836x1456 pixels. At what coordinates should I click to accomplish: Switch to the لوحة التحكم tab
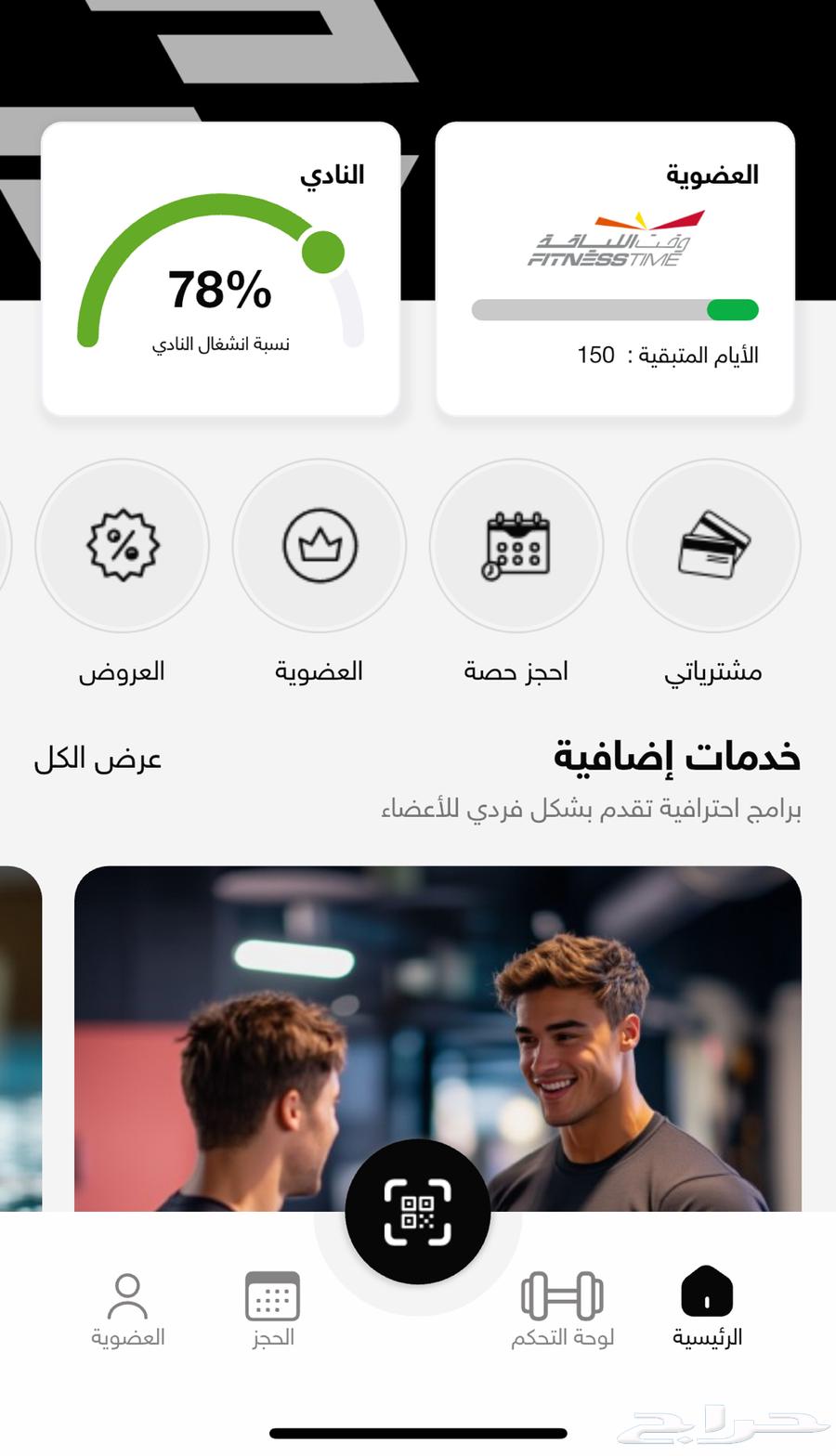coord(562,1306)
